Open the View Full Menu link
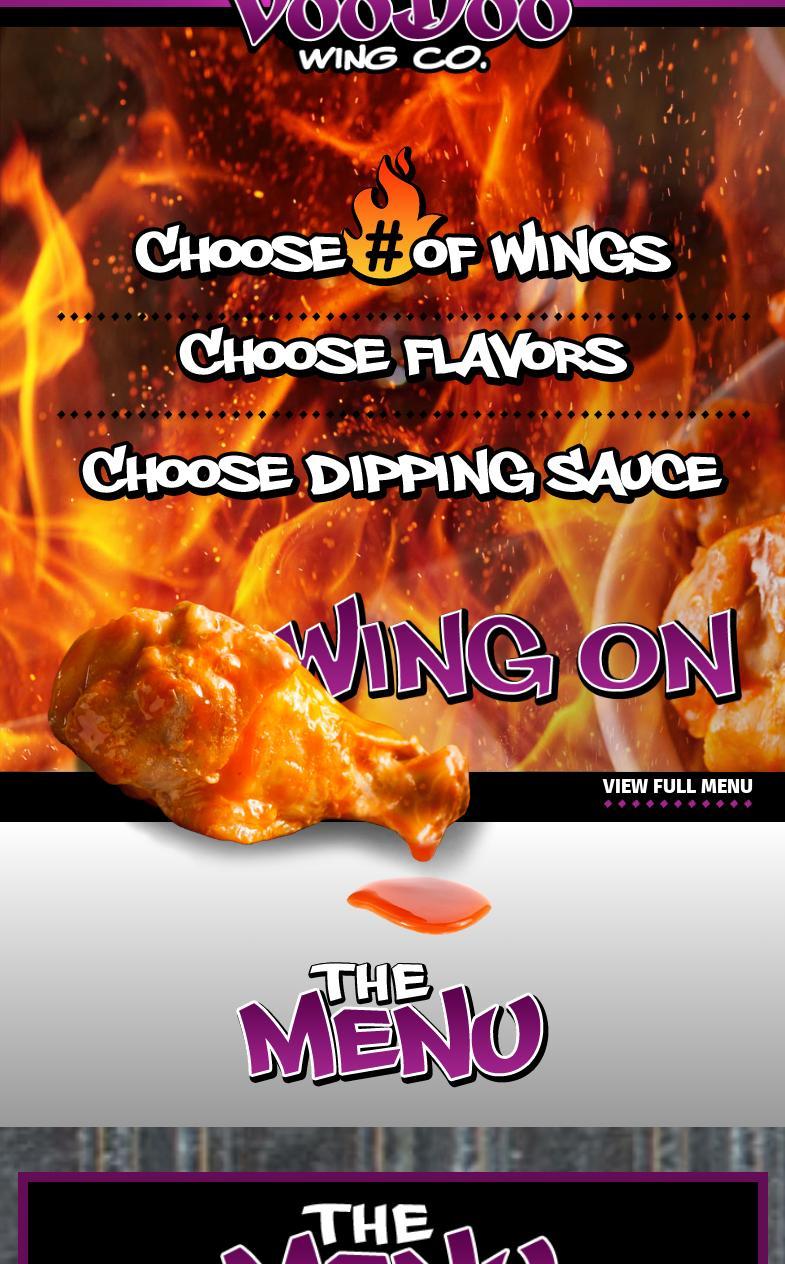Viewport: 785px width, 1264px height. [677, 787]
